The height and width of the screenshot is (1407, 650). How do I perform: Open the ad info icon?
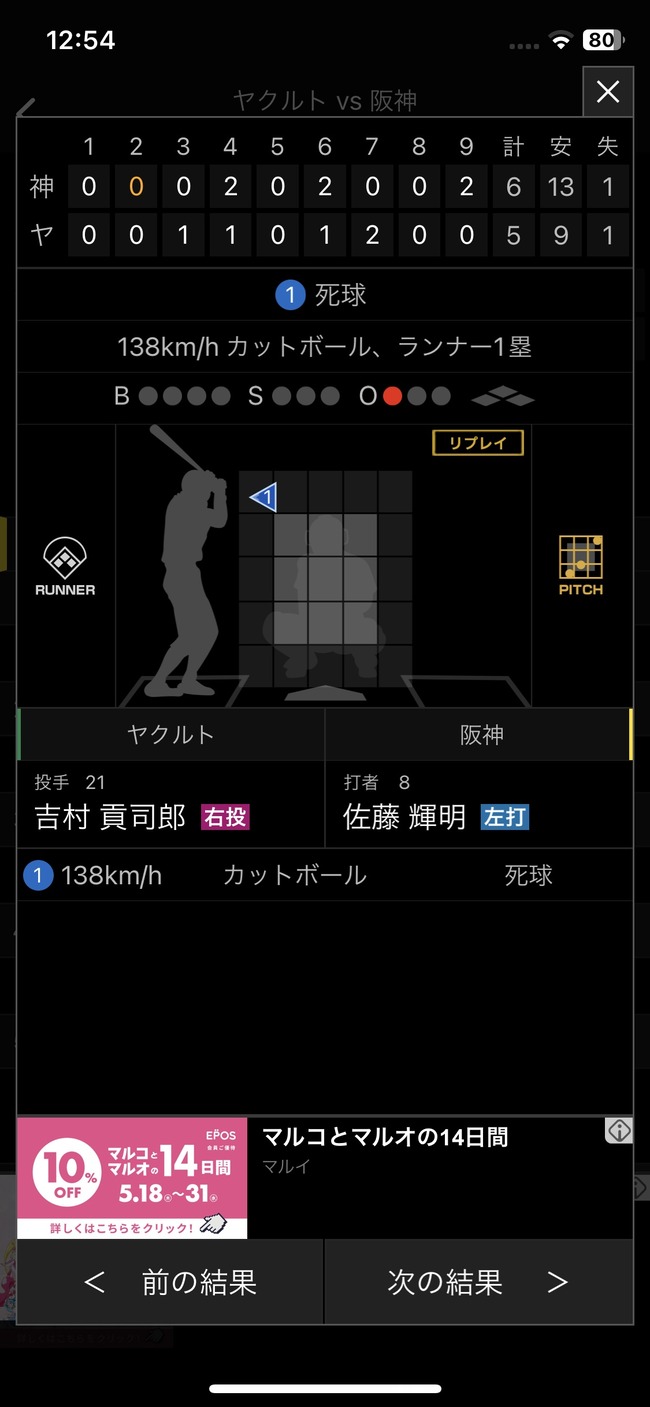pos(619,1131)
